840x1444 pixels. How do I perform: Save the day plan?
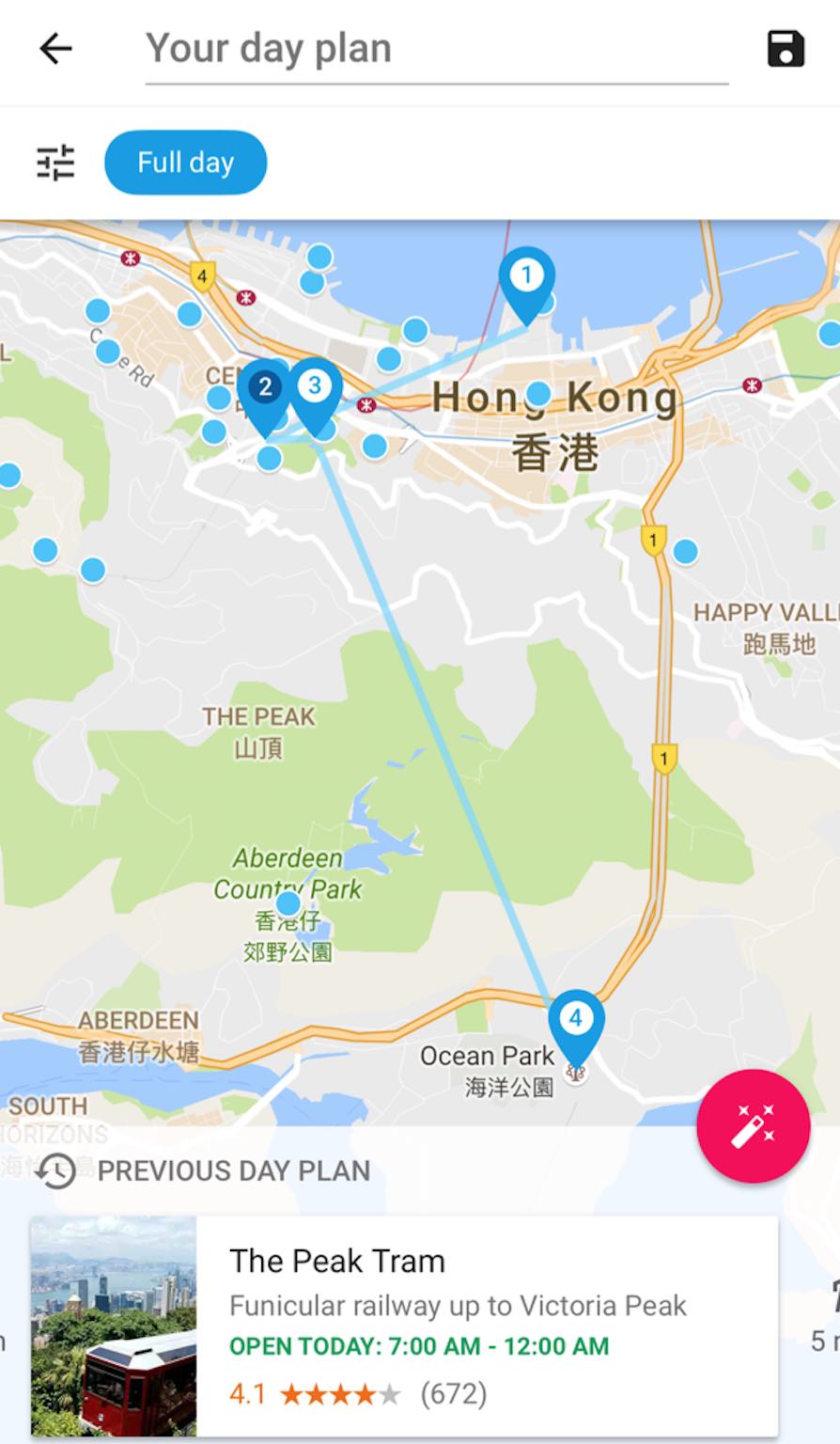tap(786, 49)
